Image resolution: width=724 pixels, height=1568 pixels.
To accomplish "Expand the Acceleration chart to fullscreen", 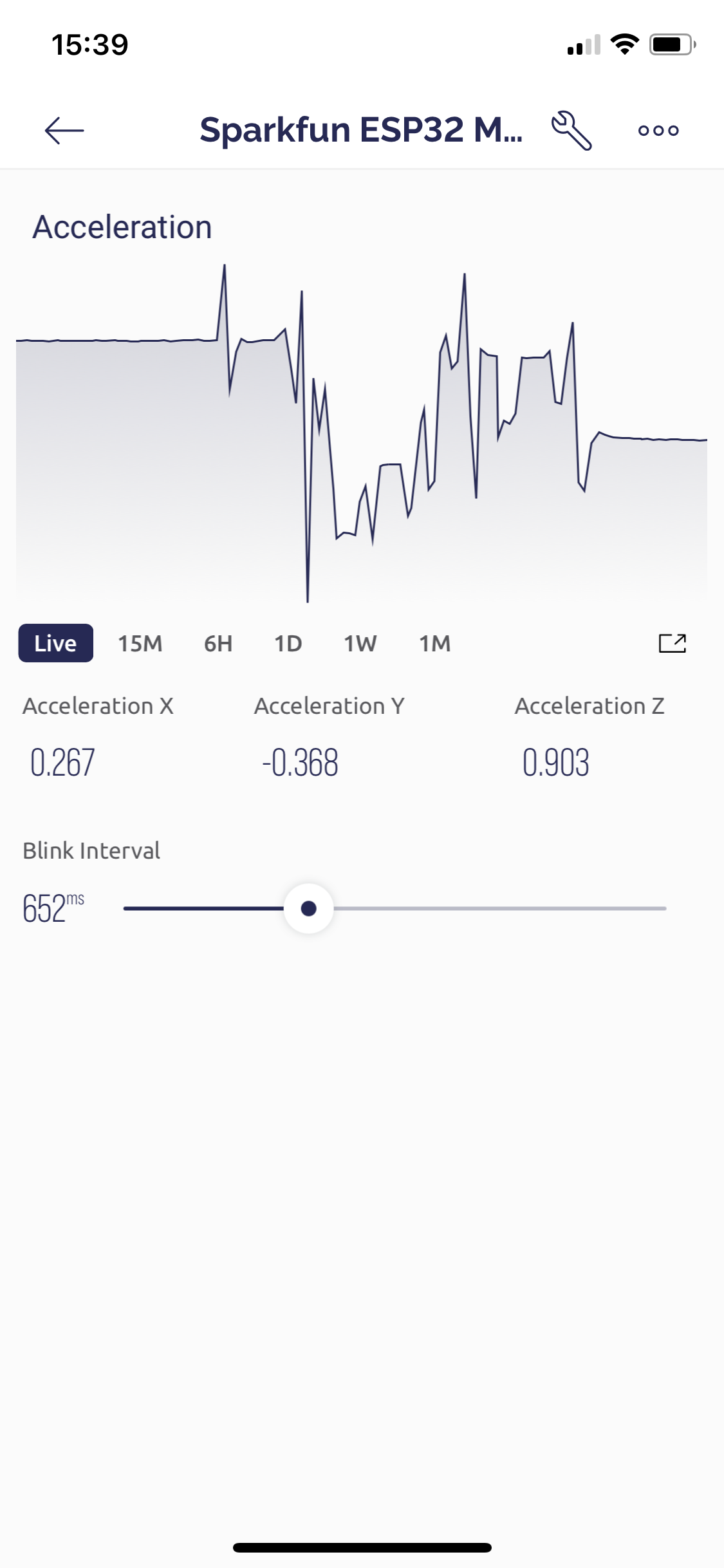I will (x=673, y=643).
